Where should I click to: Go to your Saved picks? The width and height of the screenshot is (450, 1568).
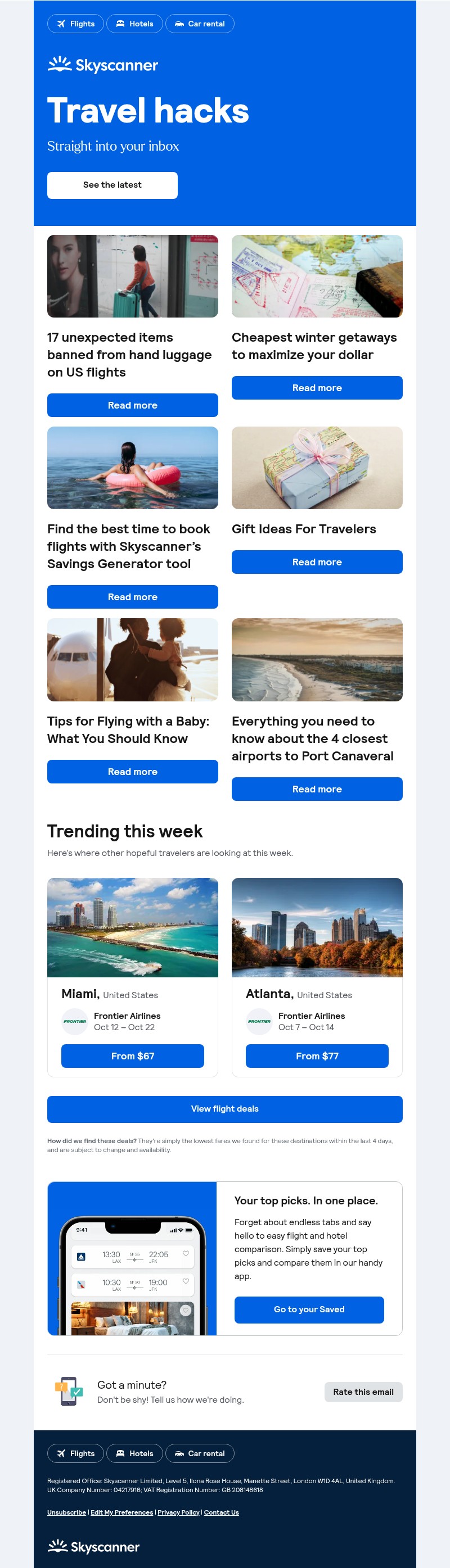click(x=309, y=1309)
